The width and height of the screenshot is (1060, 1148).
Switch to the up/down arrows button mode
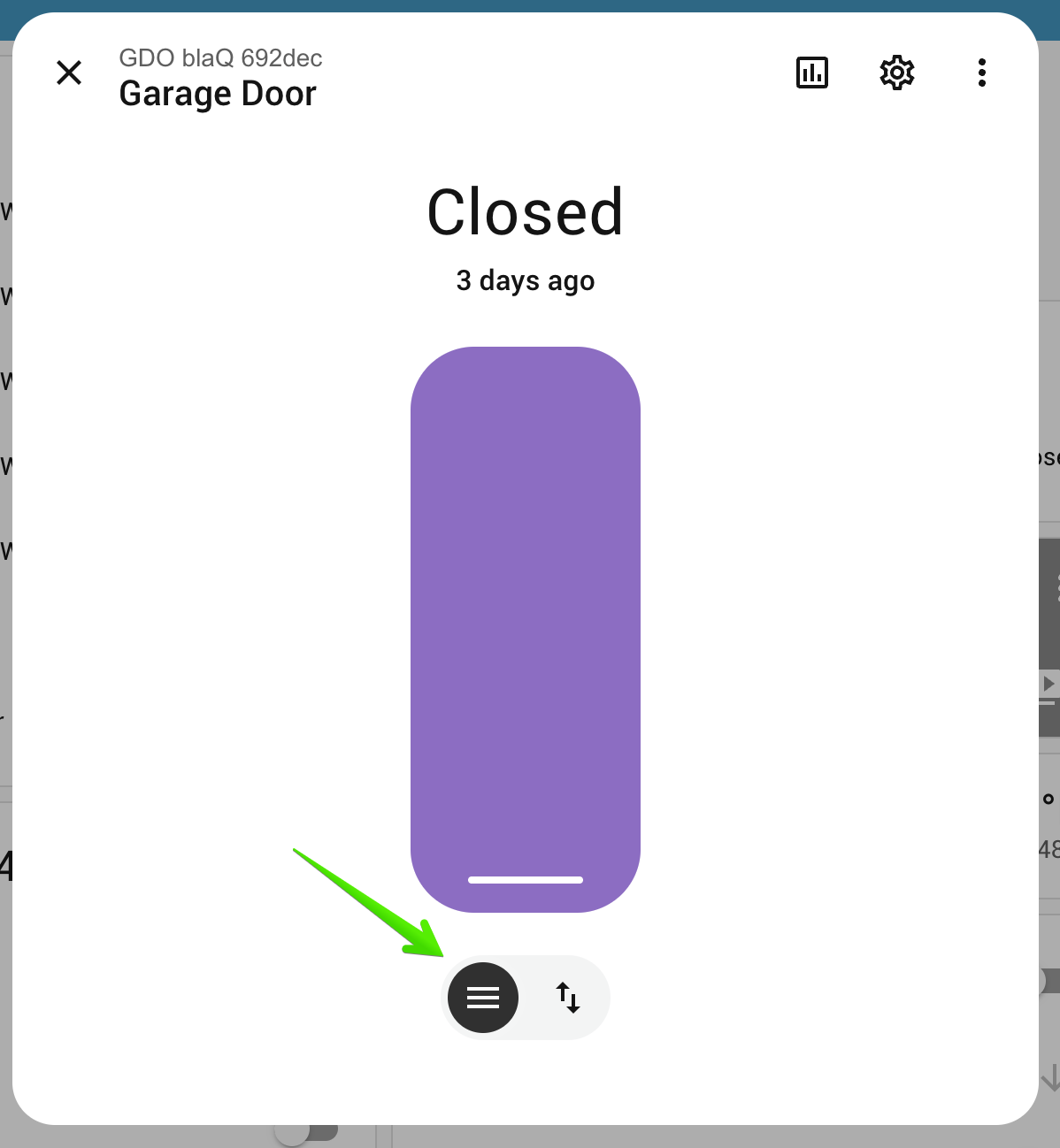pos(568,998)
